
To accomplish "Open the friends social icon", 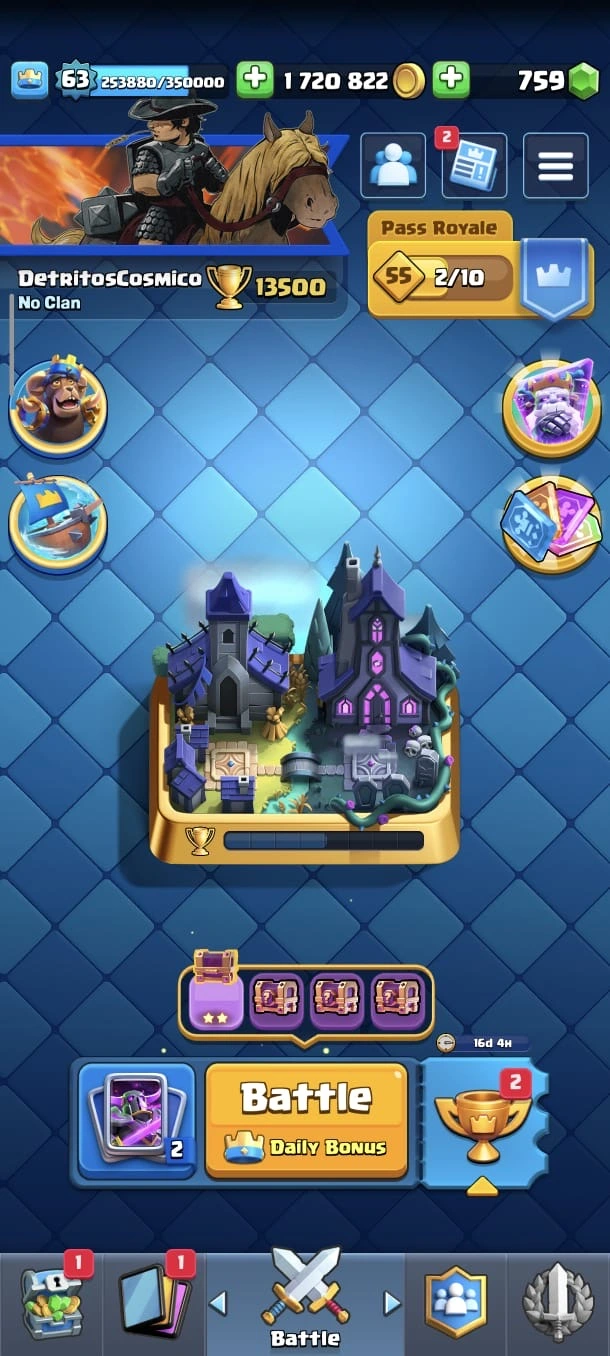I will click(393, 165).
